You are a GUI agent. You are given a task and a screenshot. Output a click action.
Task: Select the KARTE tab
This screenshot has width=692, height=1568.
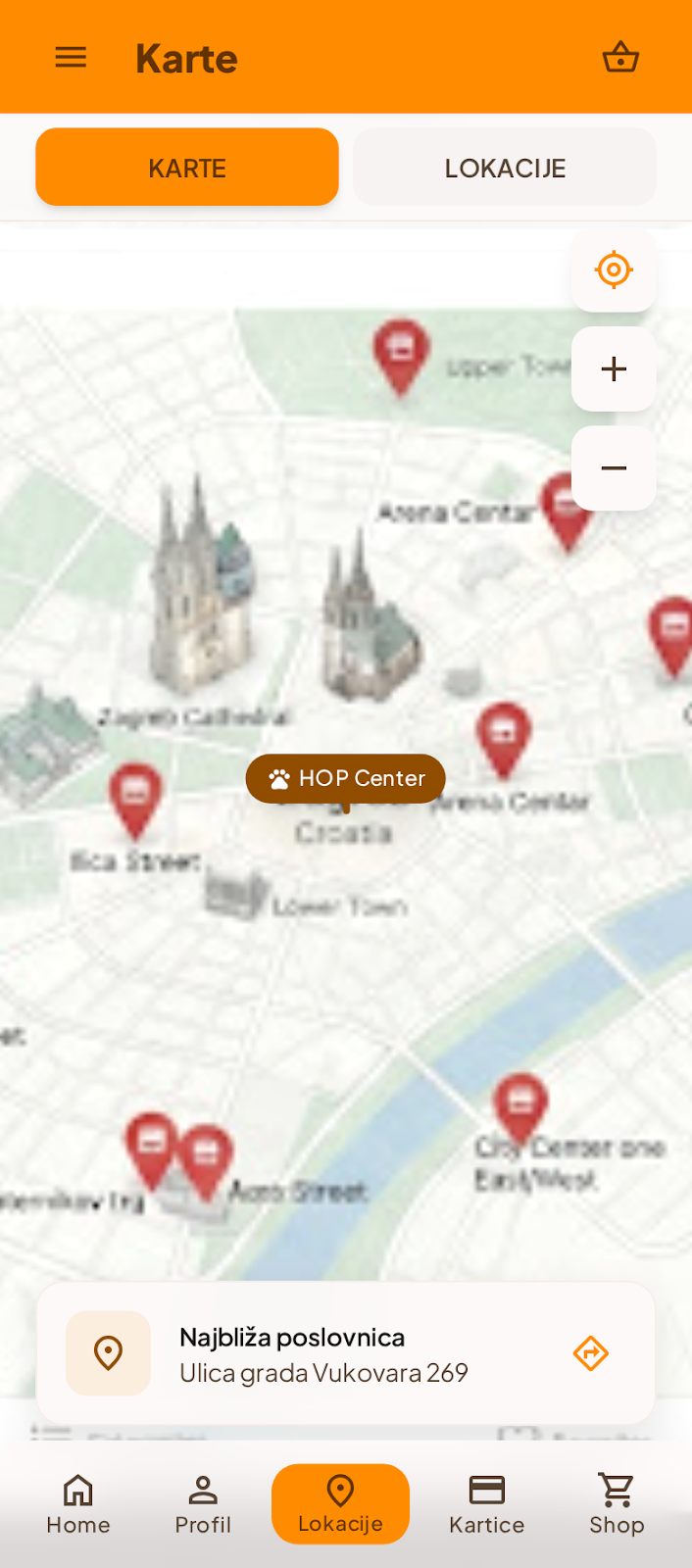(x=187, y=168)
